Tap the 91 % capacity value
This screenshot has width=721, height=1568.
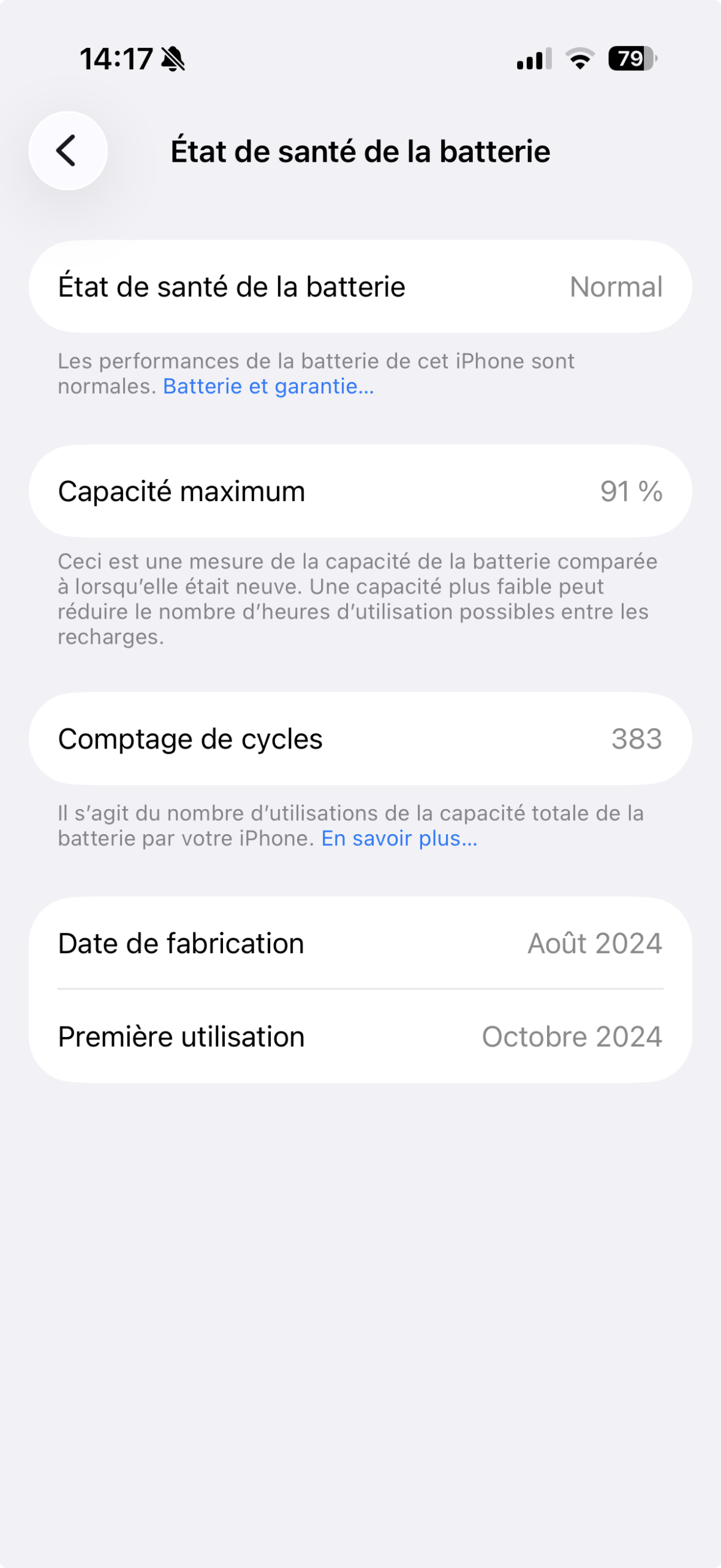[630, 490]
